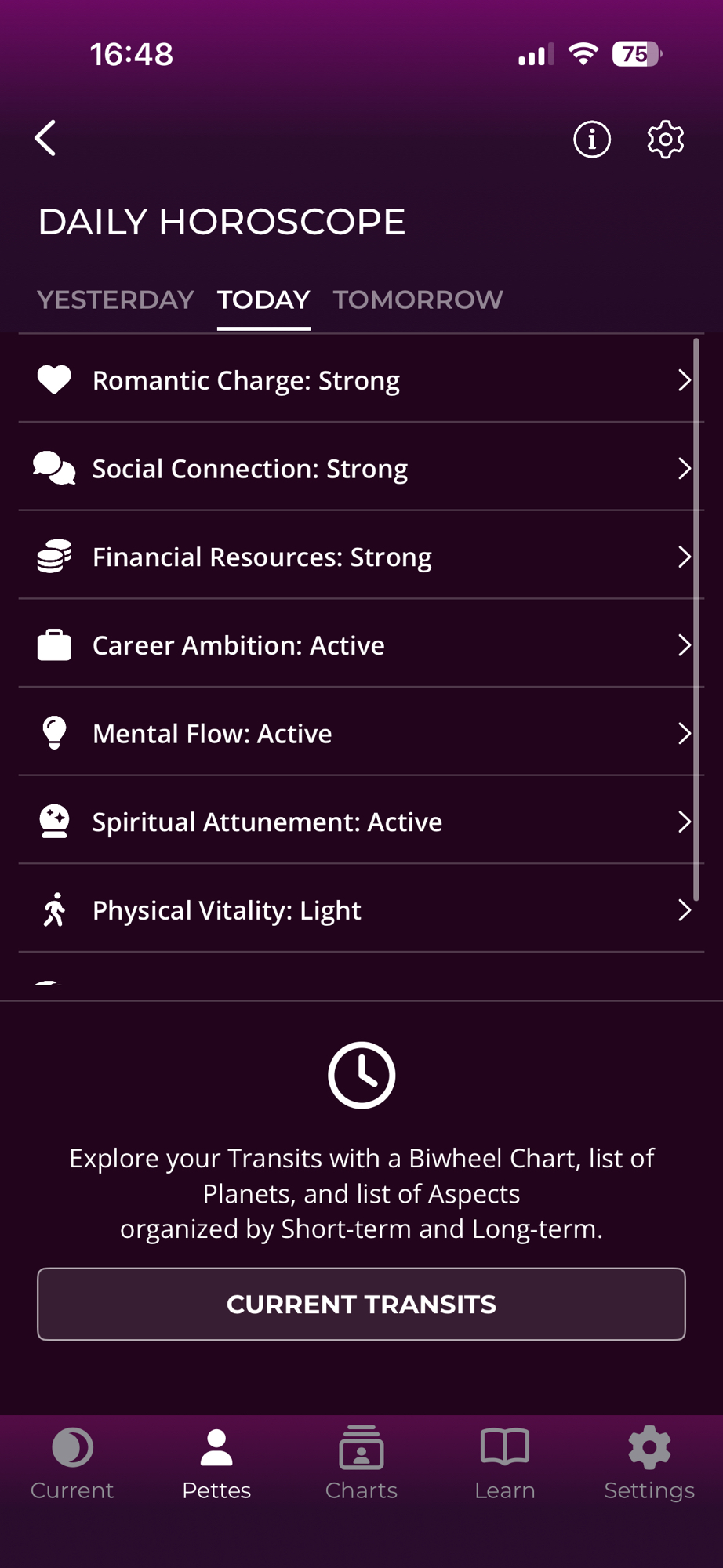Image resolution: width=723 pixels, height=1568 pixels.
Task: Open horoscope settings gear icon
Action: [665, 140]
